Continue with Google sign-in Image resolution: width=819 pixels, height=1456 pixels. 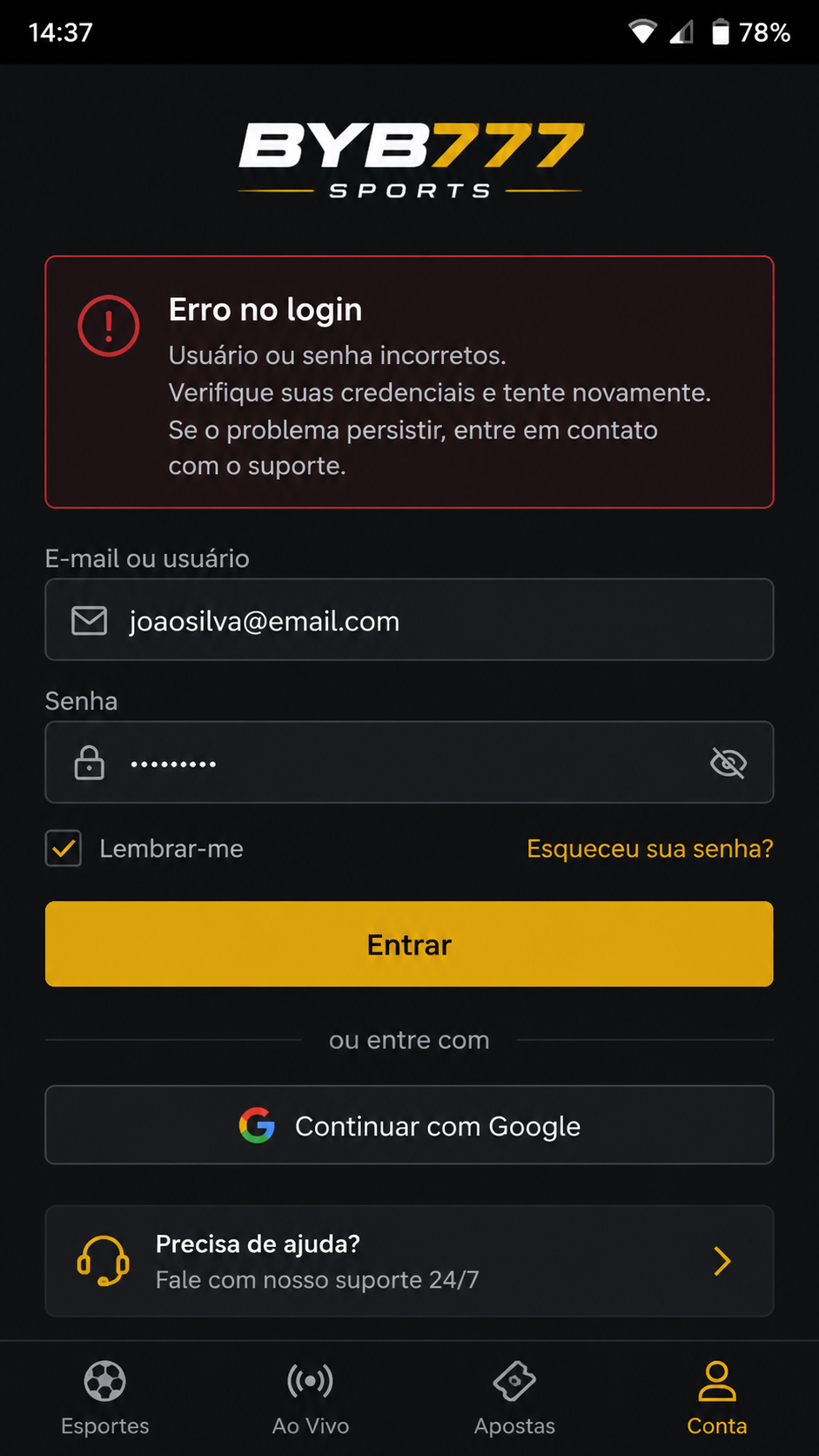click(409, 1125)
